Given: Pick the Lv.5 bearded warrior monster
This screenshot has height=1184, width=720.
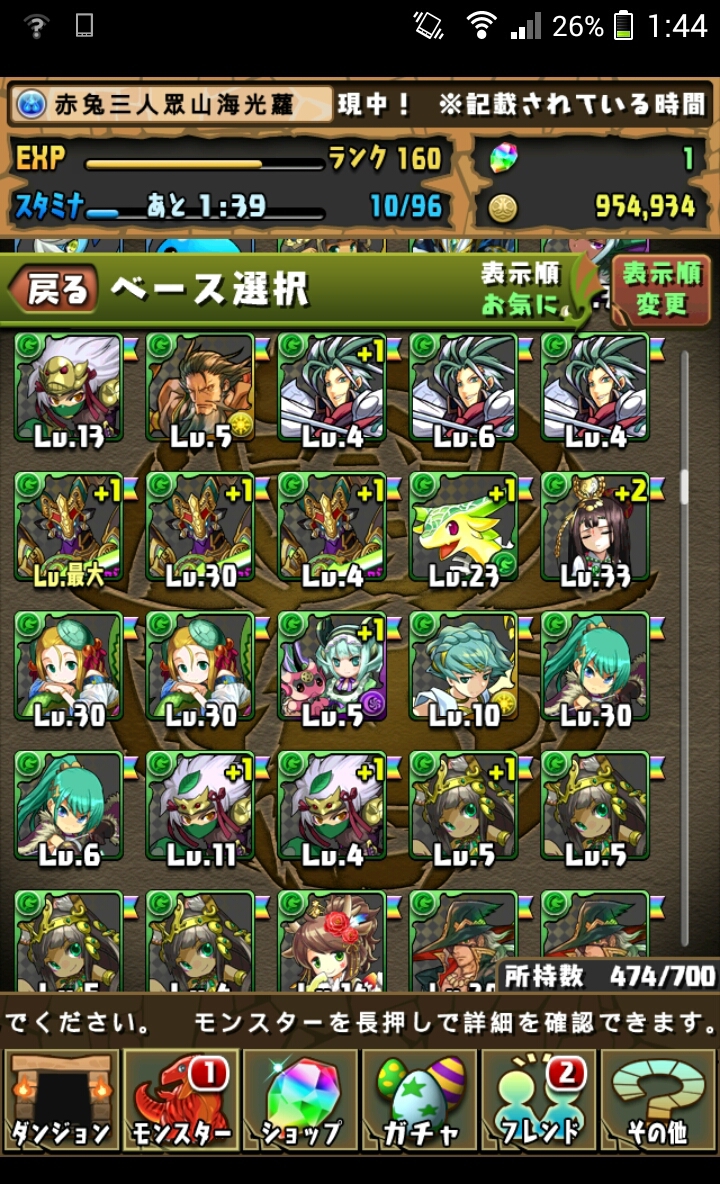Looking at the screenshot, I should click(200, 389).
